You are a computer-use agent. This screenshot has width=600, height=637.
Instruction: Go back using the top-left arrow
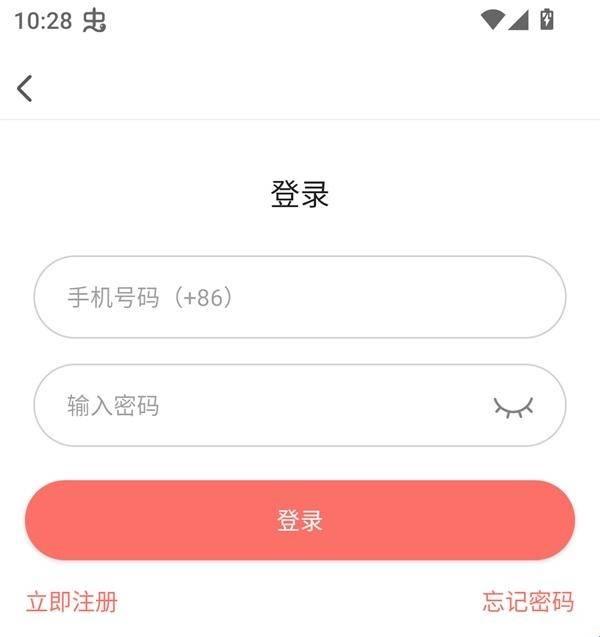click(25, 88)
